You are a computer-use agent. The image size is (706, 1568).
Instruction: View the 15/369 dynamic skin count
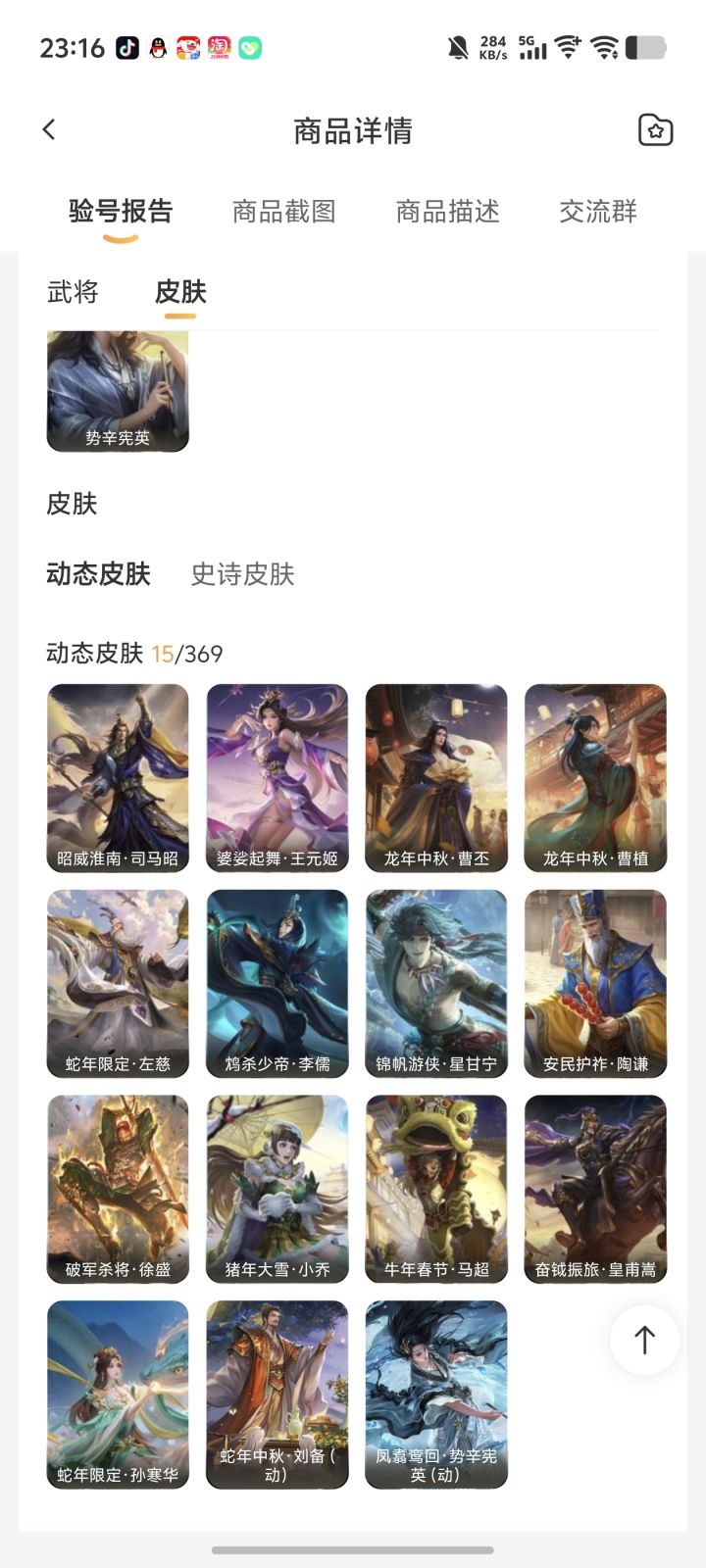point(186,653)
